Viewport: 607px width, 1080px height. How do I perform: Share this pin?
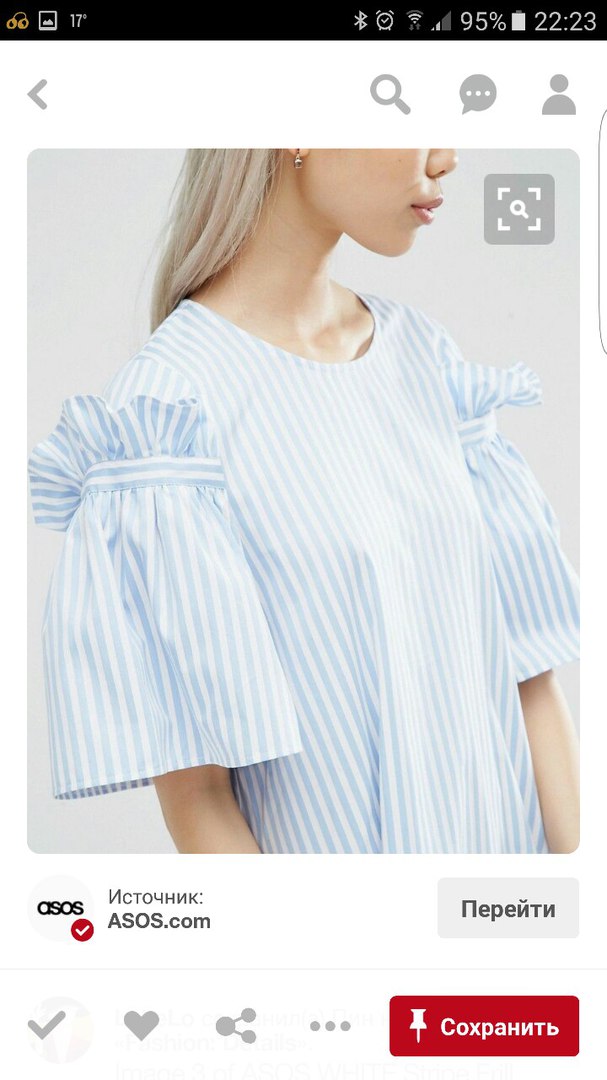(x=237, y=1025)
